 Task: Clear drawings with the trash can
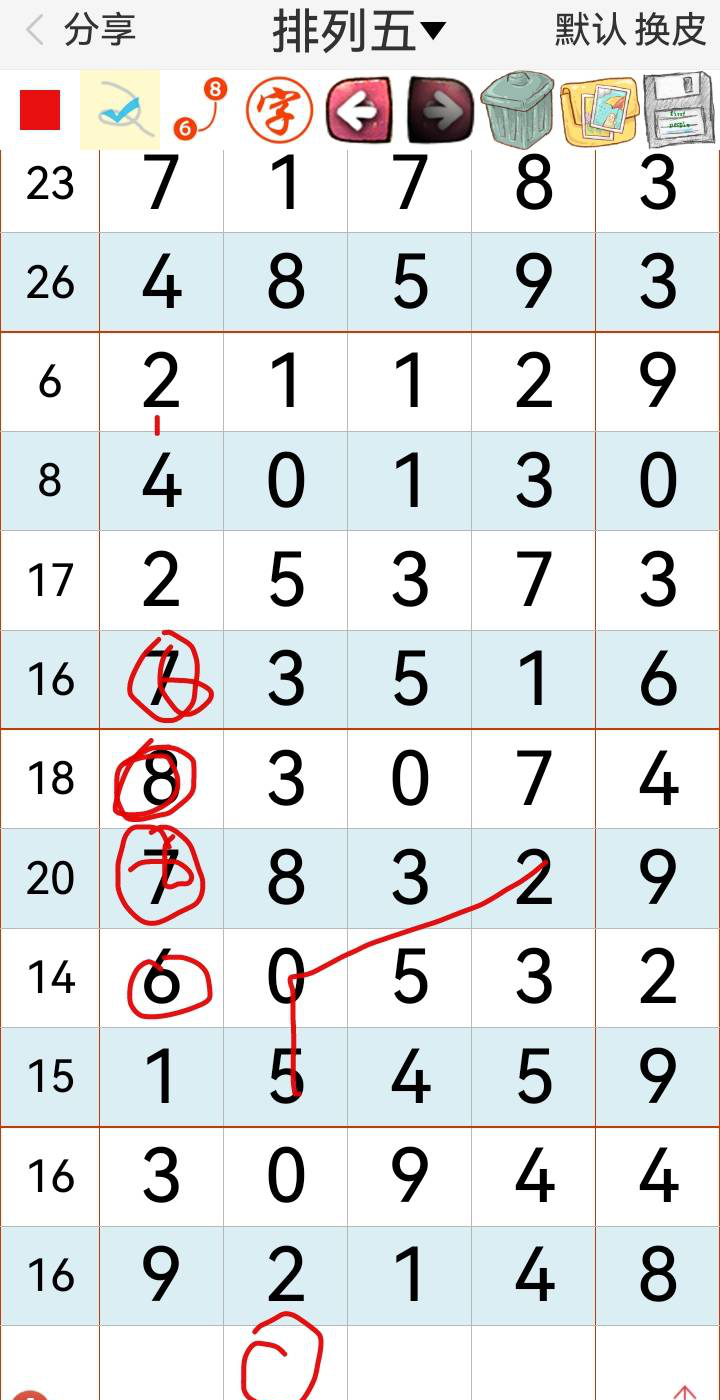pyautogui.click(x=518, y=110)
